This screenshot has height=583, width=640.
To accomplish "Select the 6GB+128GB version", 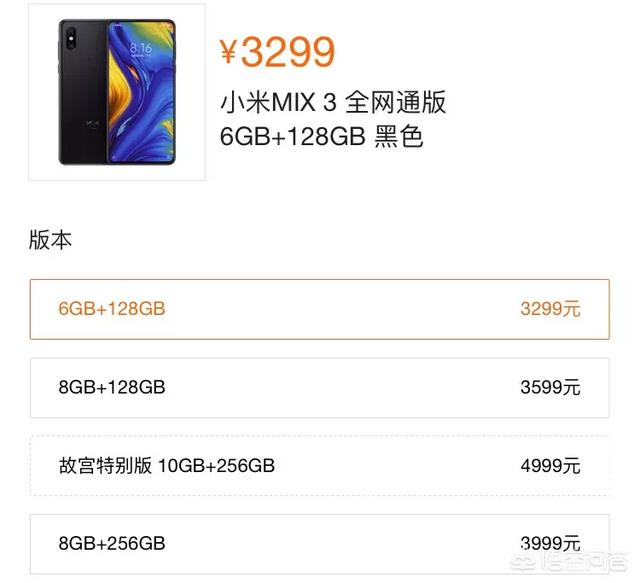I will pyautogui.click(x=319, y=309).
